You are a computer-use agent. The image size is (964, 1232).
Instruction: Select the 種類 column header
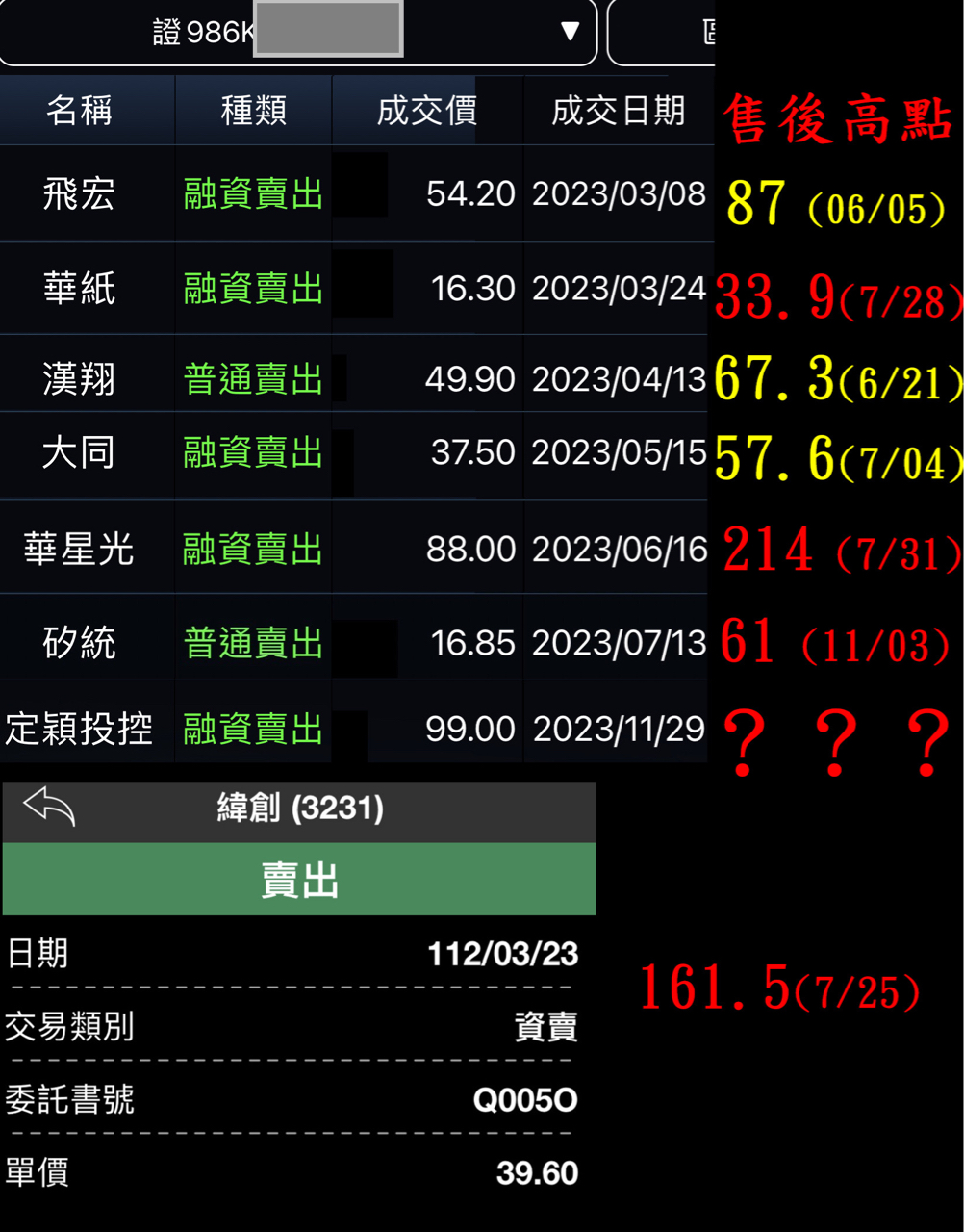coord(252,110)
